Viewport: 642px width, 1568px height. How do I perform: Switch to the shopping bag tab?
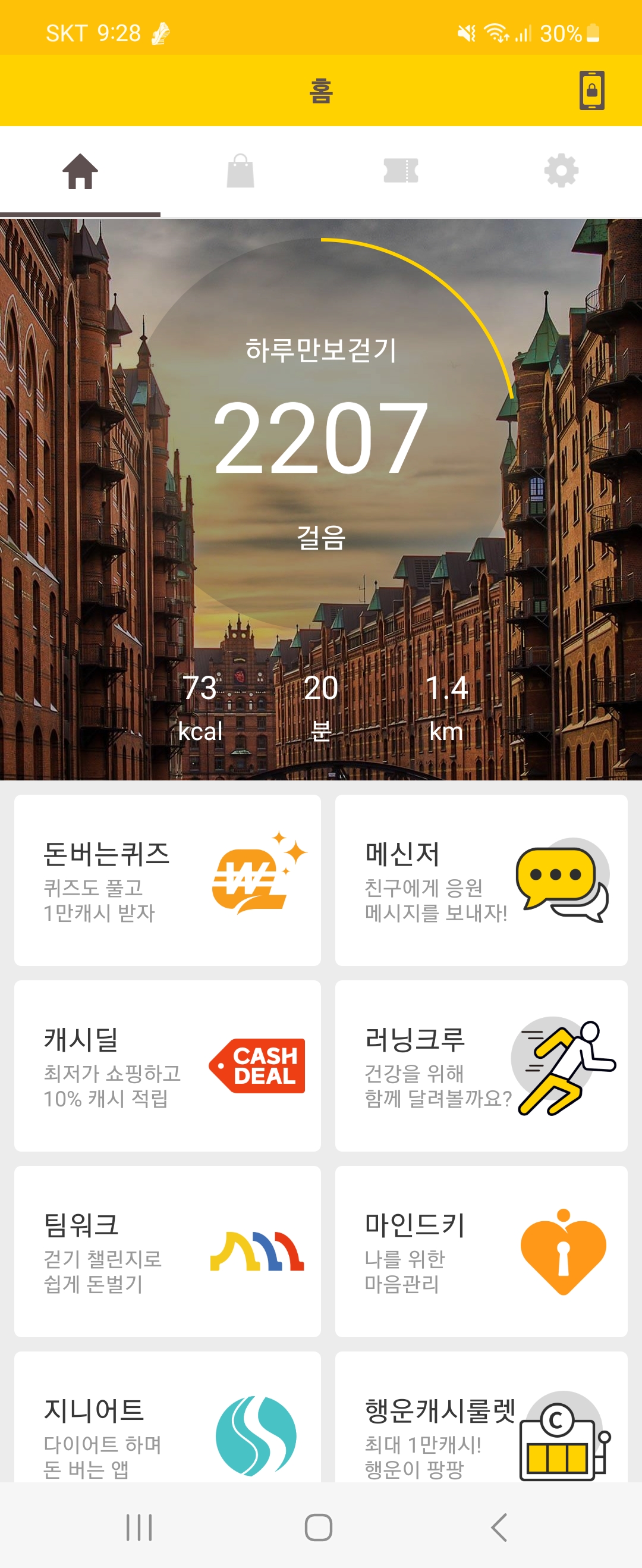point(240,171)
